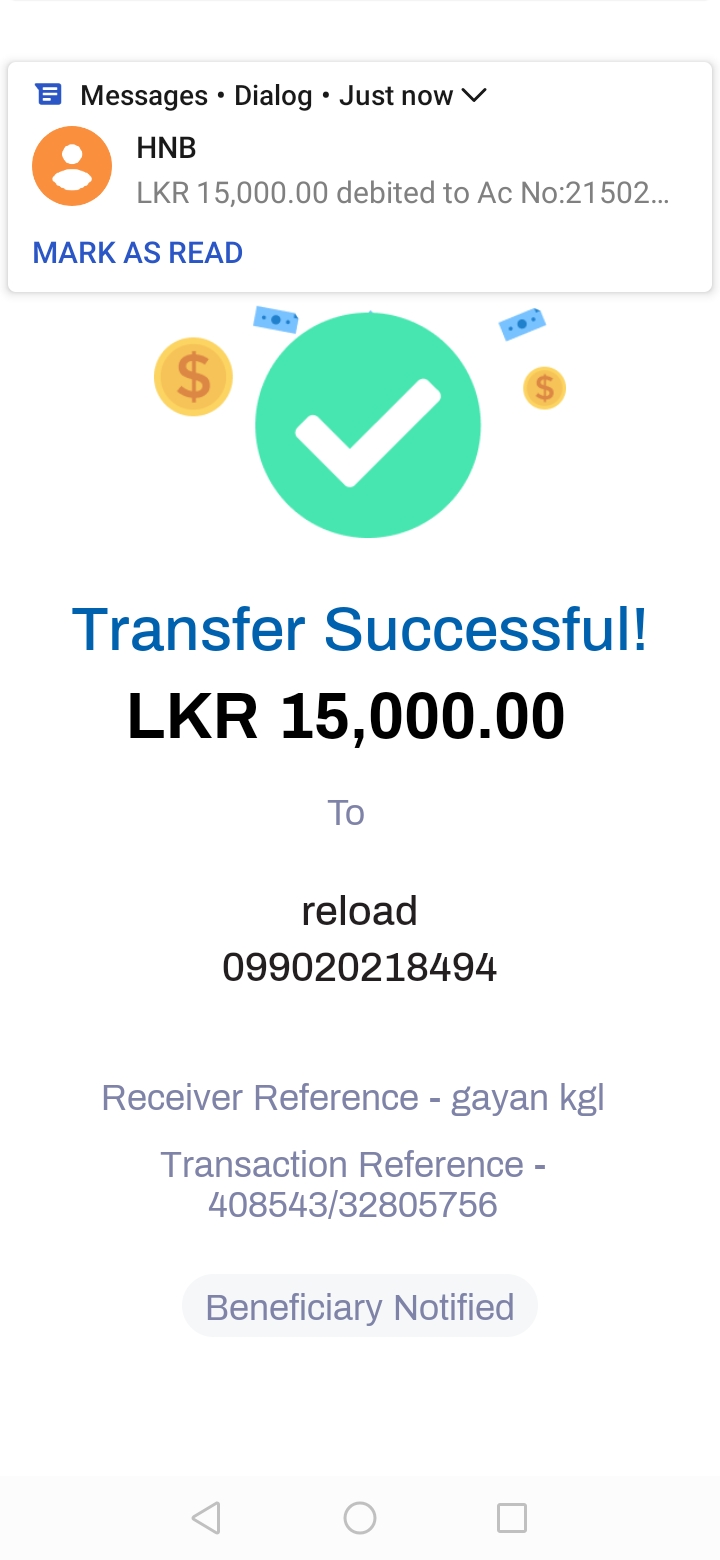Go back using the system back button
This screenshot has height=1560, width=720.
click(206, 1518)
